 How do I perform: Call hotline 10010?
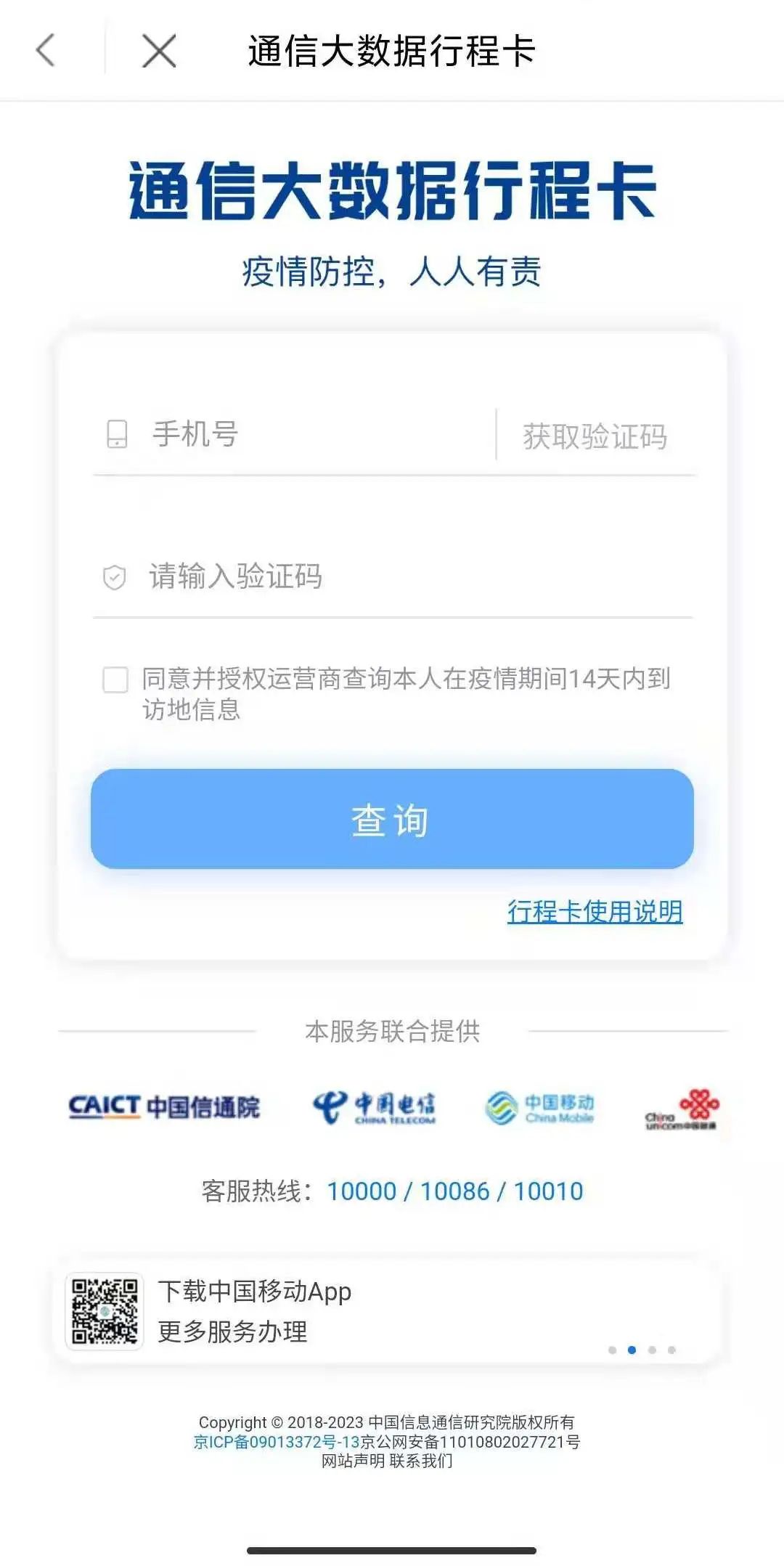coord(549,1191)
